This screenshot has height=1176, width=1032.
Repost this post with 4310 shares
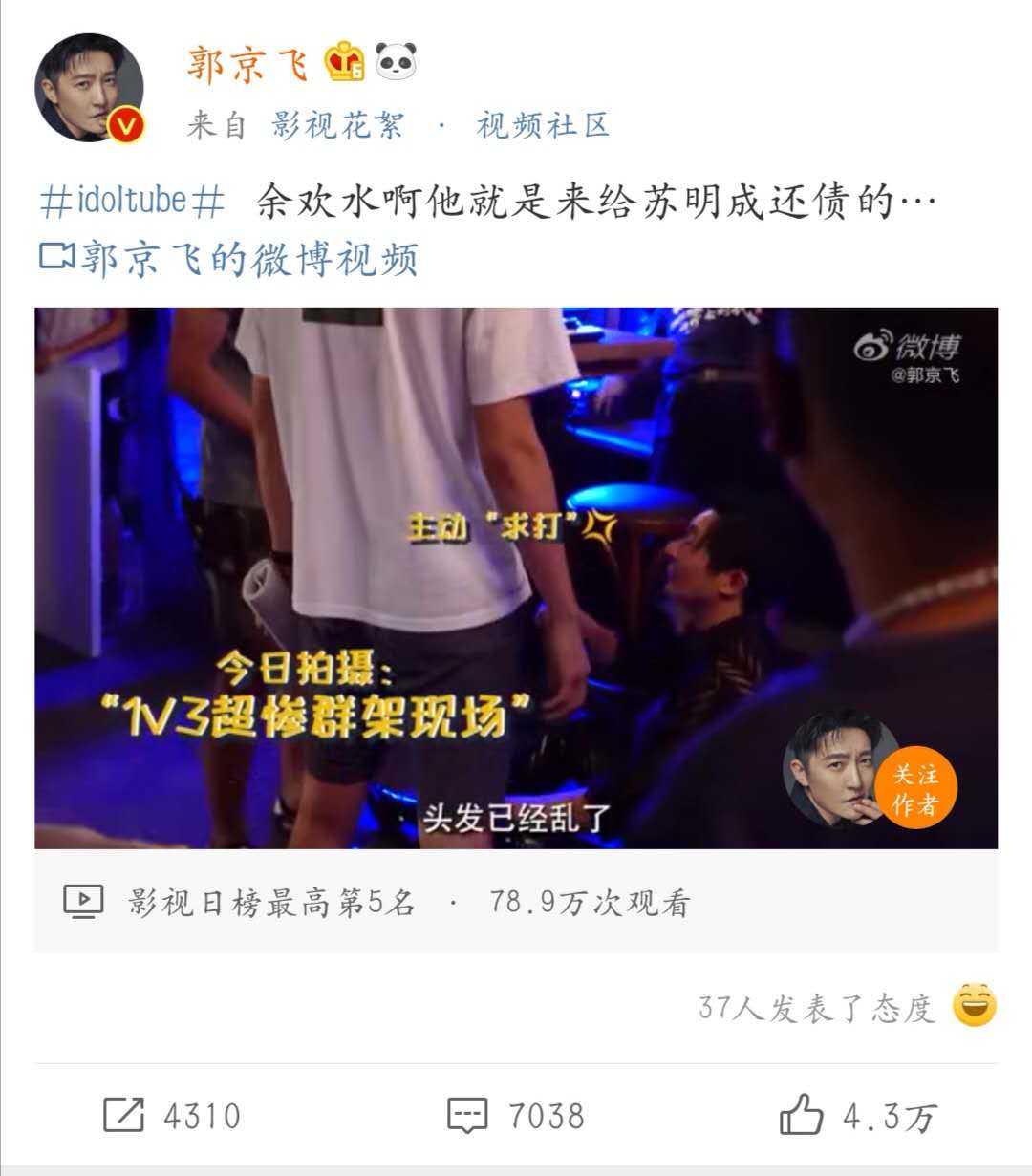[x=172, y=1116]
